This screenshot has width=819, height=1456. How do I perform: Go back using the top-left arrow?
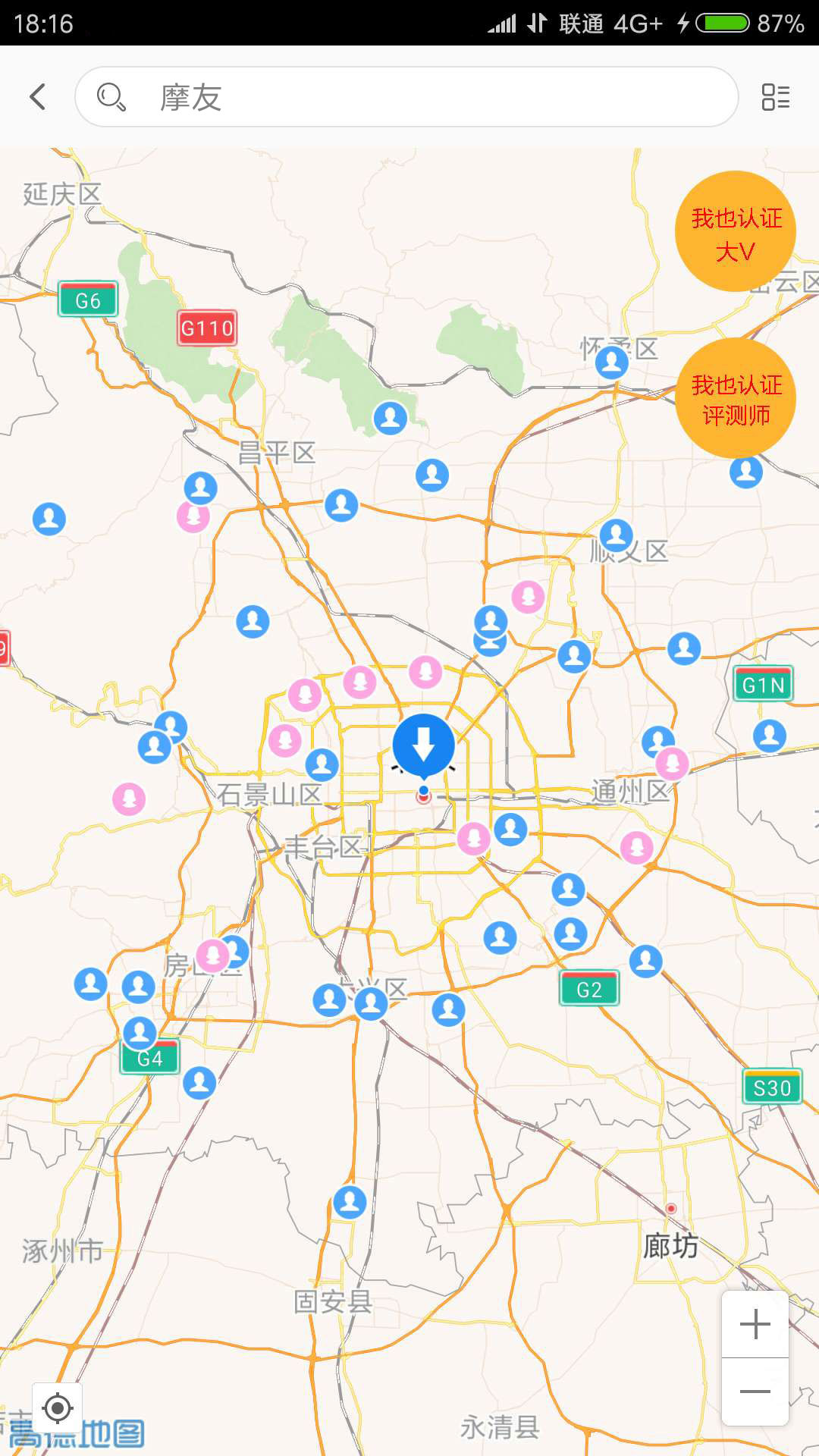[x=38, y=97]
